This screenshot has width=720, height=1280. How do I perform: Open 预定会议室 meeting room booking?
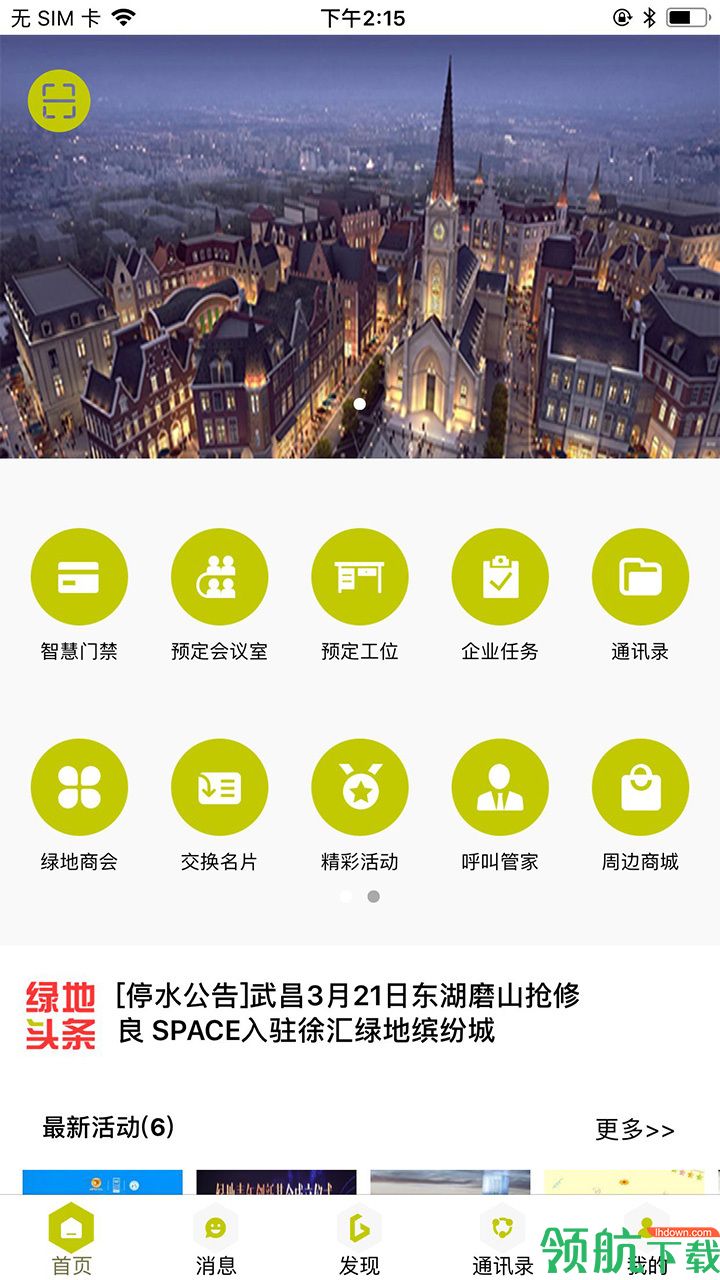point(220,575)
